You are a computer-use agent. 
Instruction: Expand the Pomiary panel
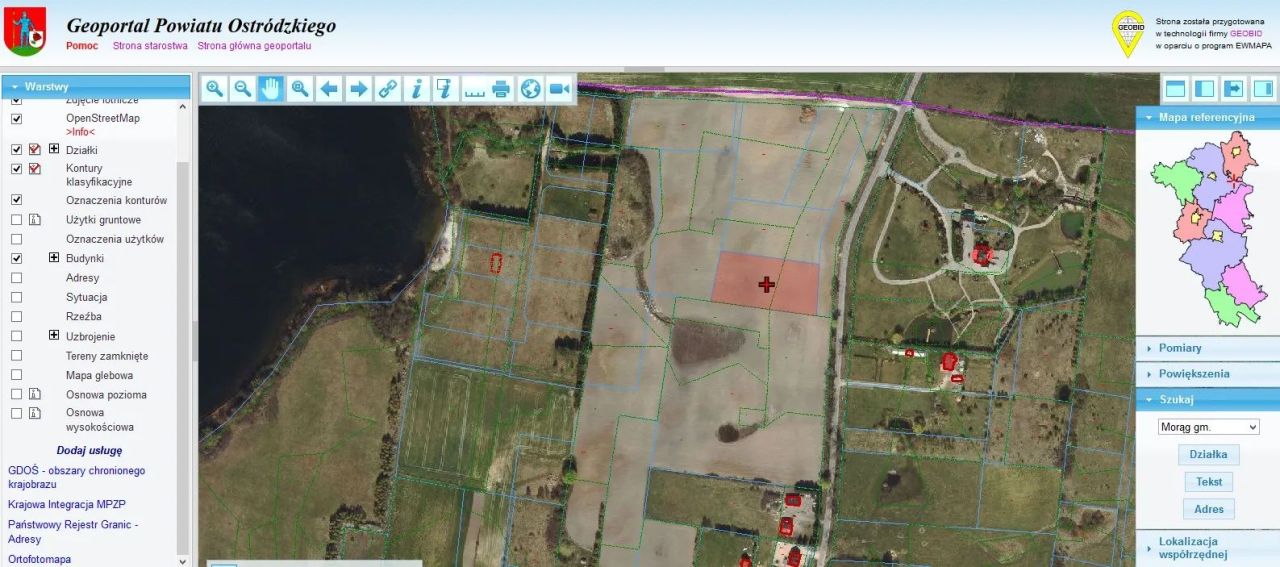1180,348
